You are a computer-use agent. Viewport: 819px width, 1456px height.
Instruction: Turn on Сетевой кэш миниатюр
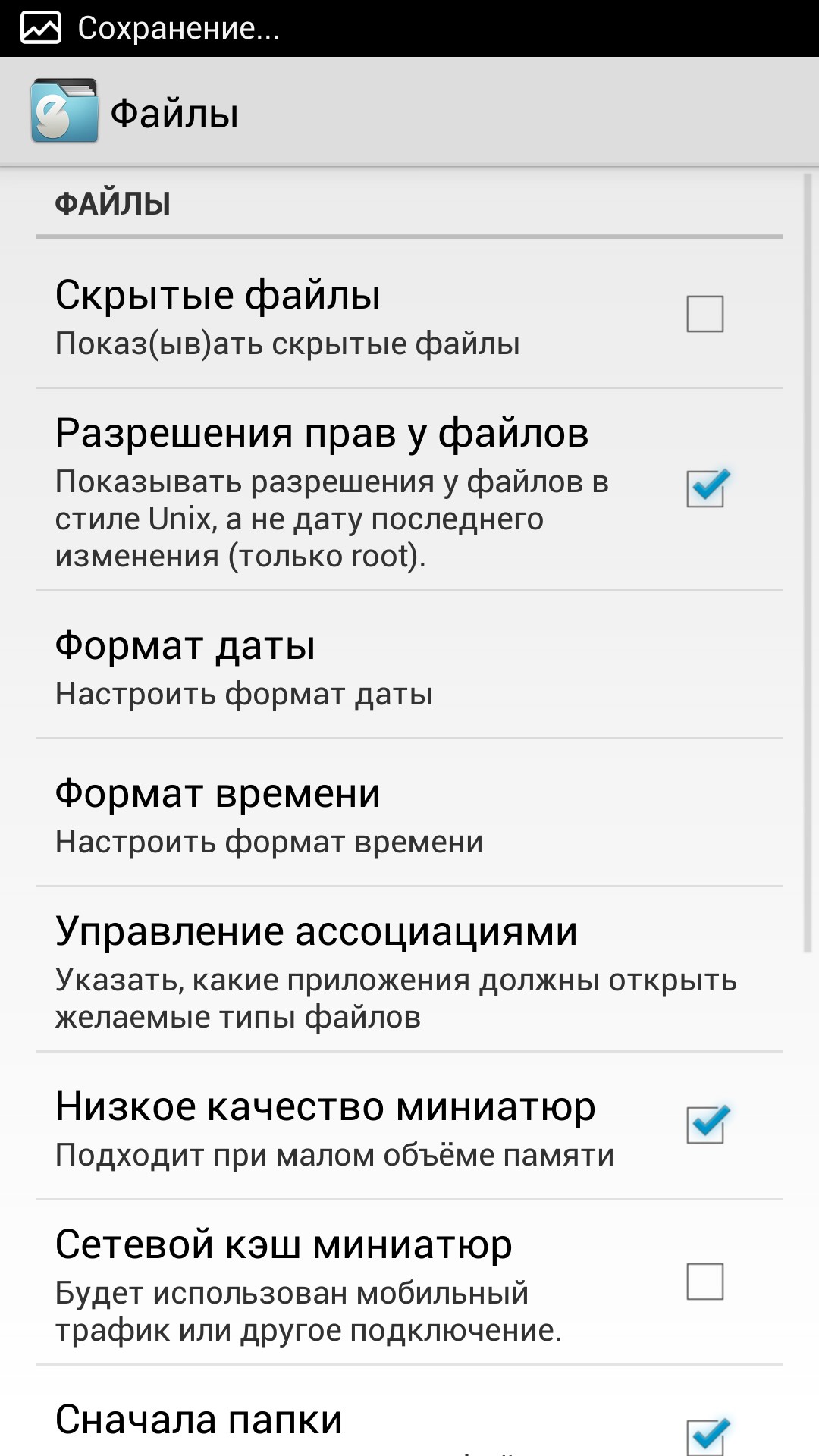tap(704, 1282)
